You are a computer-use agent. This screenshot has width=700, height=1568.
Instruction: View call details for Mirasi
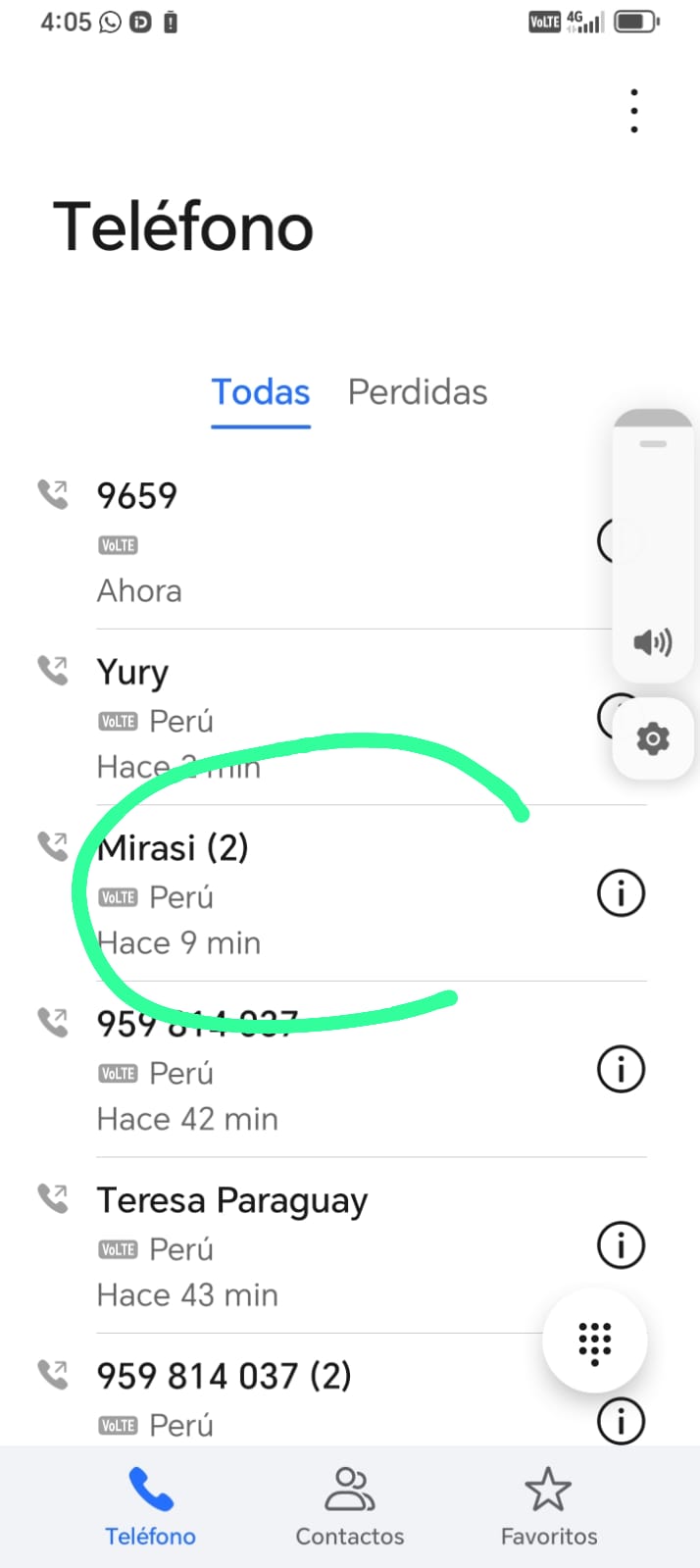pyautogui.click(x=621, y=893)
